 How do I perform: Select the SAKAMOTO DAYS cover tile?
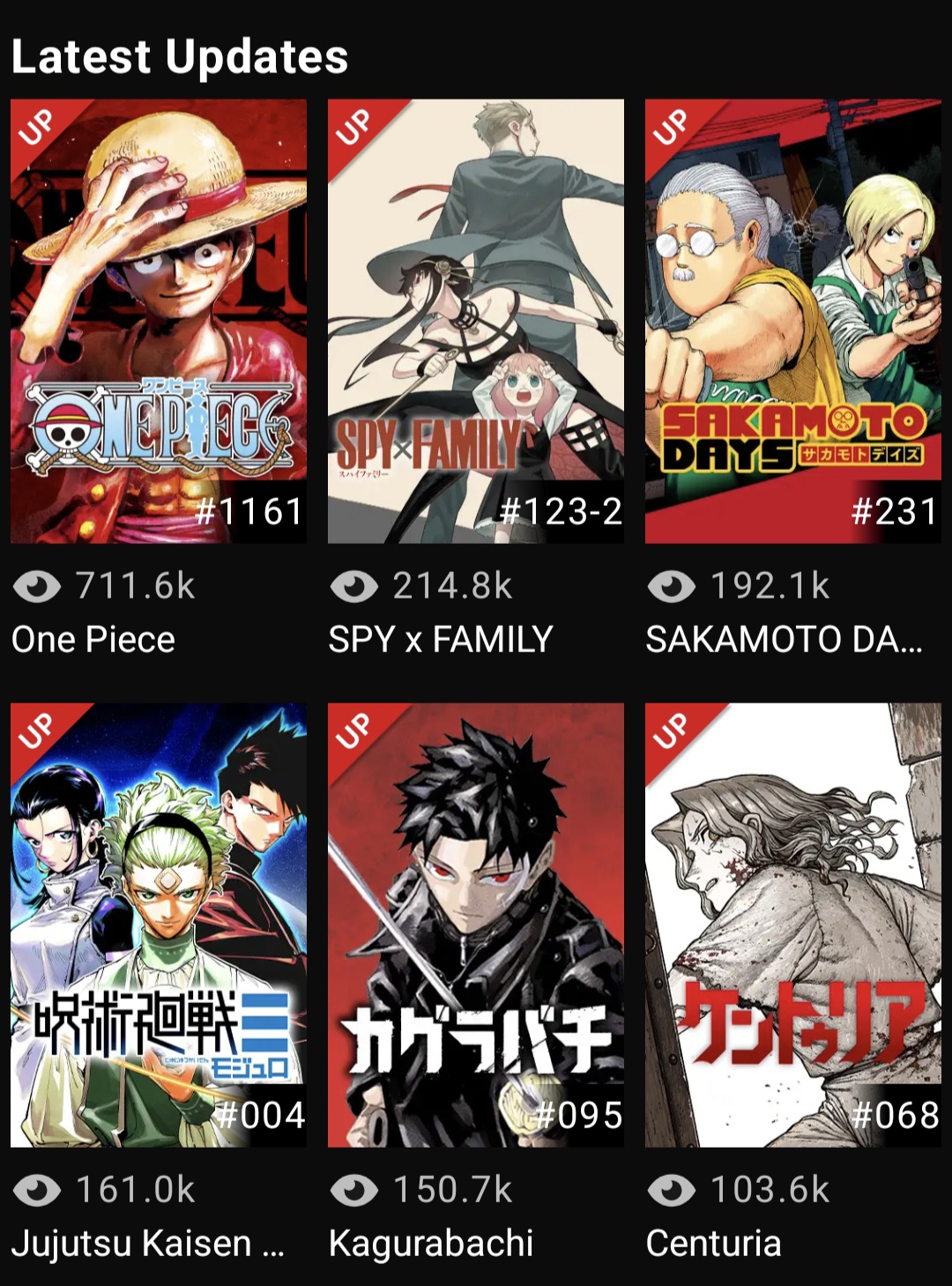[793, 321]
